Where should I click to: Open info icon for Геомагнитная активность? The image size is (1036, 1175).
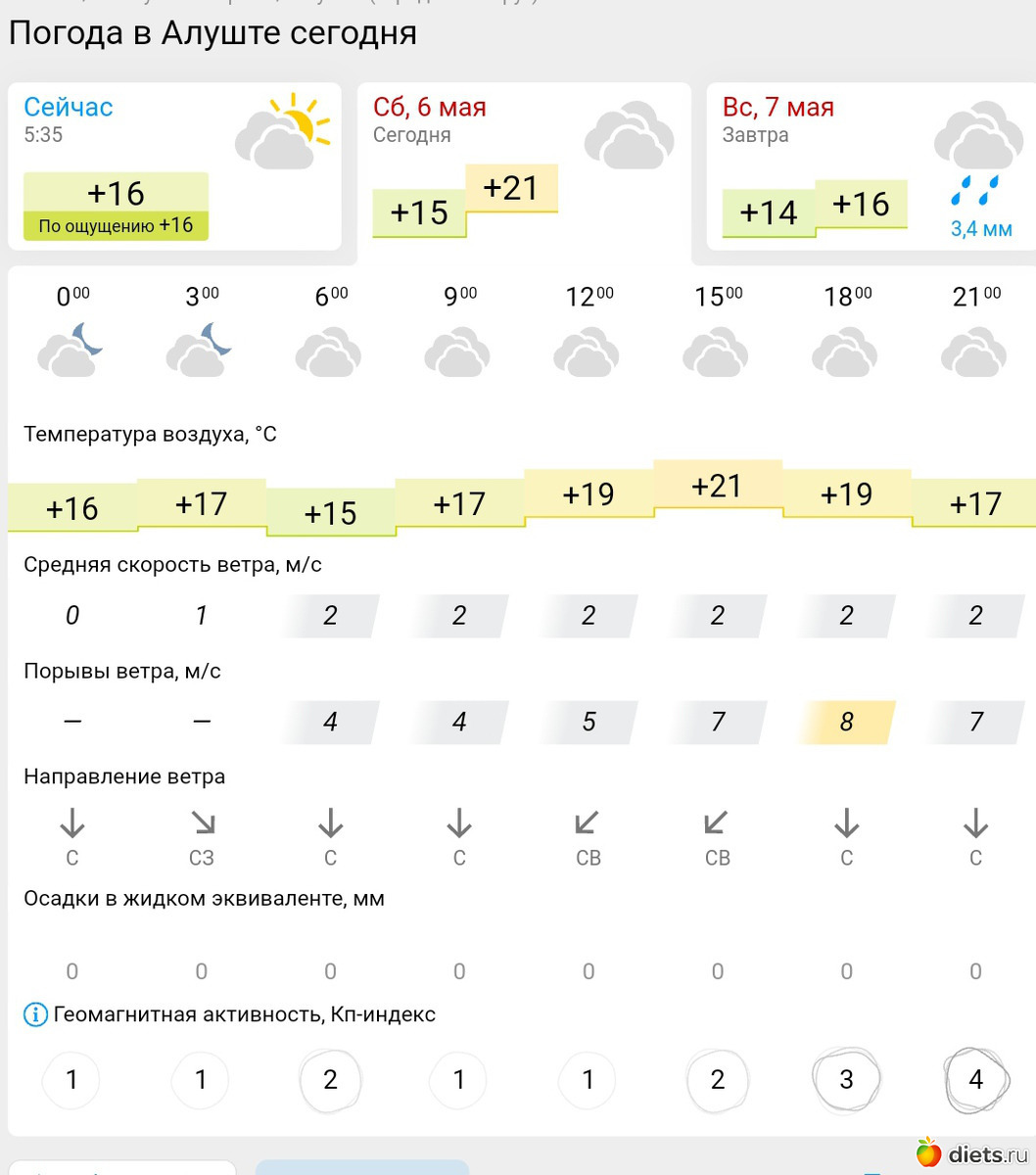(x=35, y=1015)
